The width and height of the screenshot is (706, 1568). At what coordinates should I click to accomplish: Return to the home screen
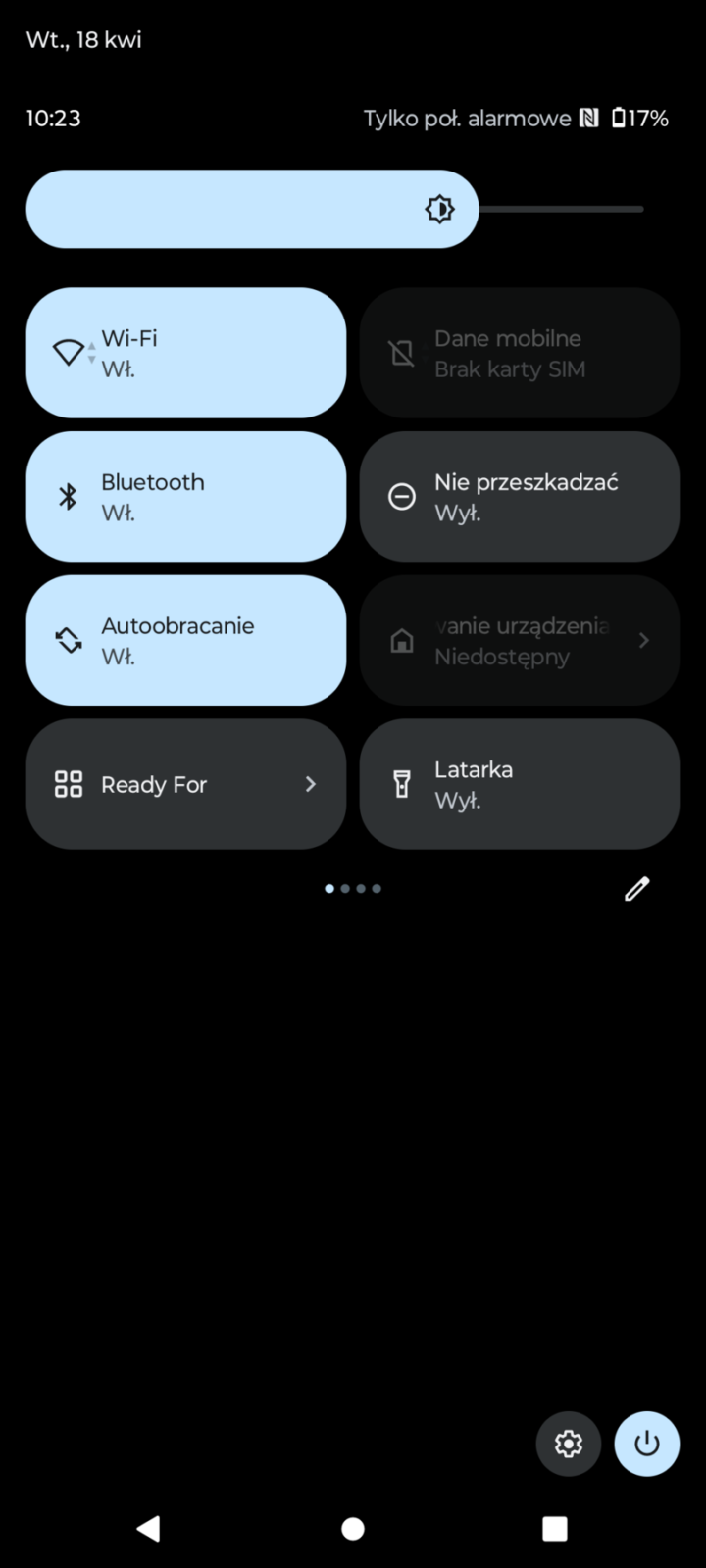click(353, 1529)
